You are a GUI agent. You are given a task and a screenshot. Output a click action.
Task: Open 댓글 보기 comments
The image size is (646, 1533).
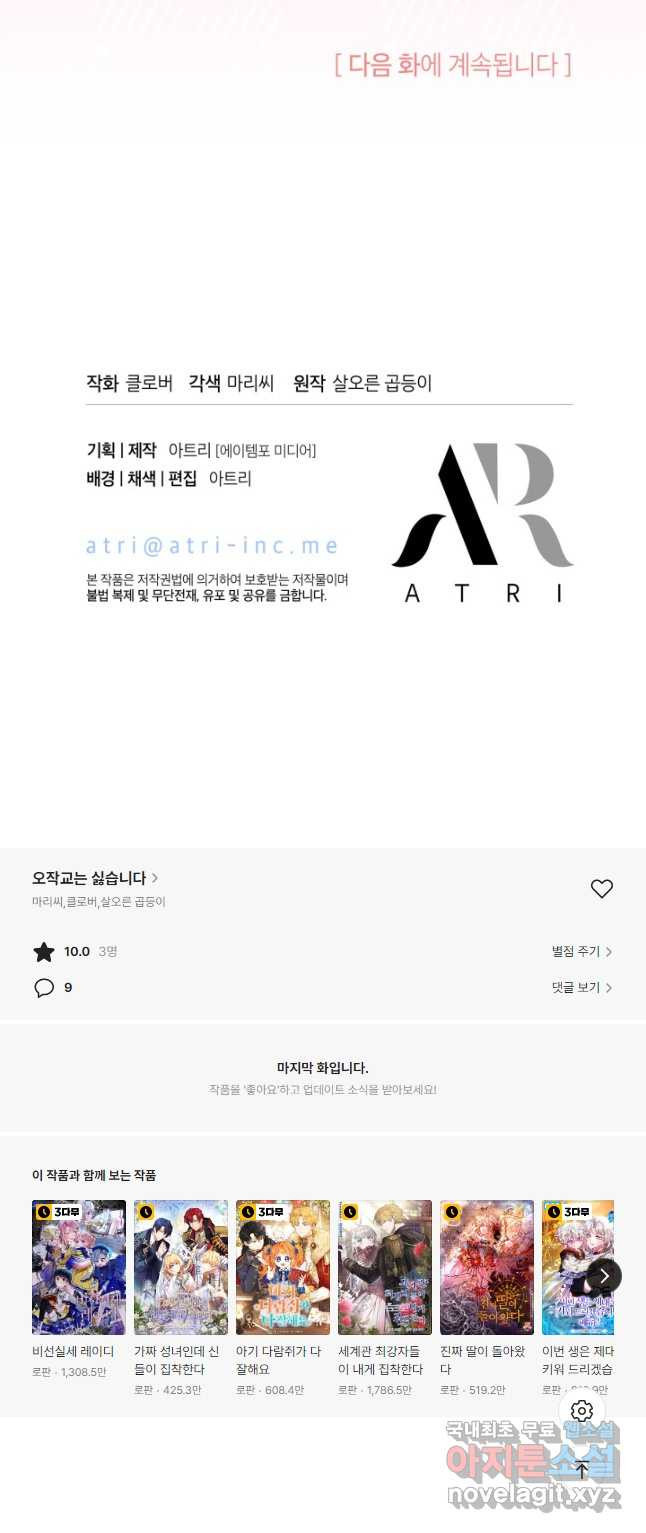pos(581,988)
